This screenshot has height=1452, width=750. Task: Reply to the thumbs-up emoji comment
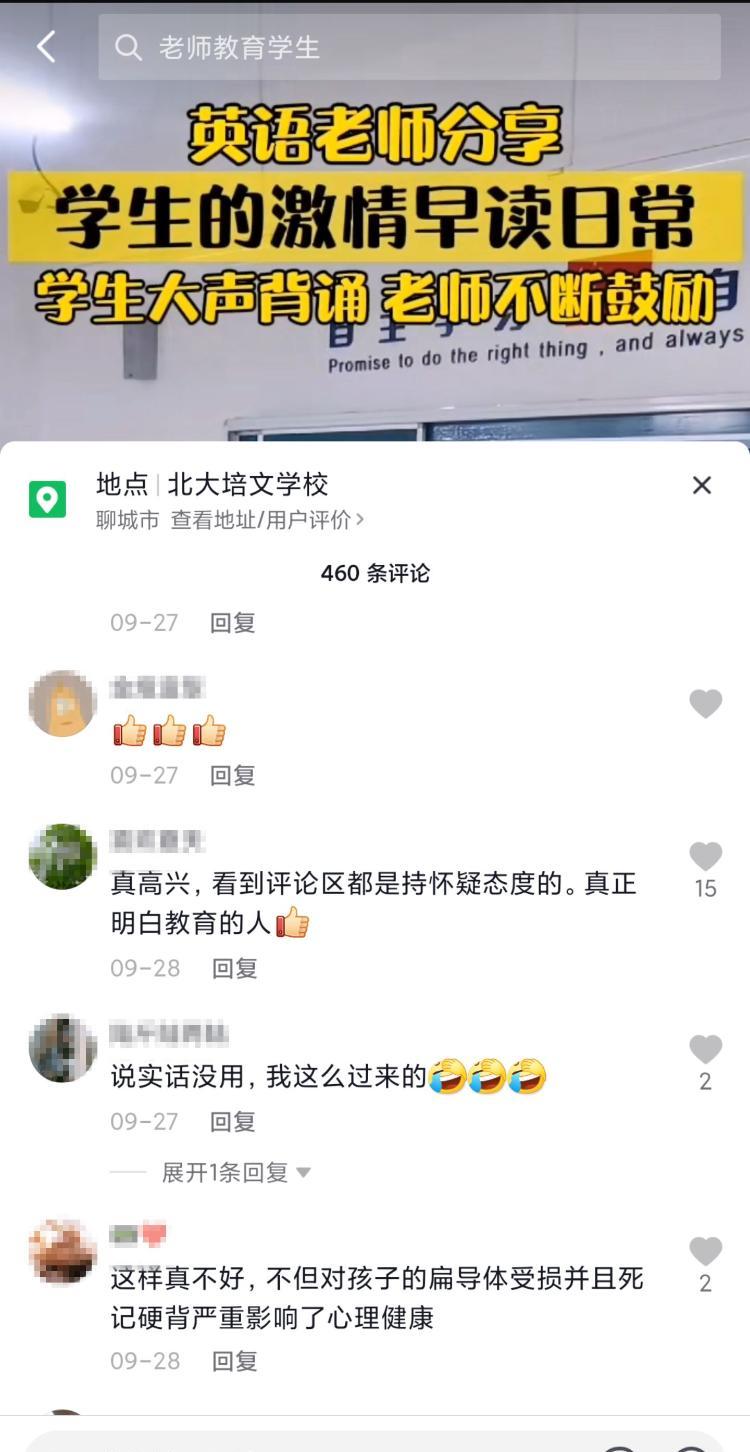coord(233,775)
